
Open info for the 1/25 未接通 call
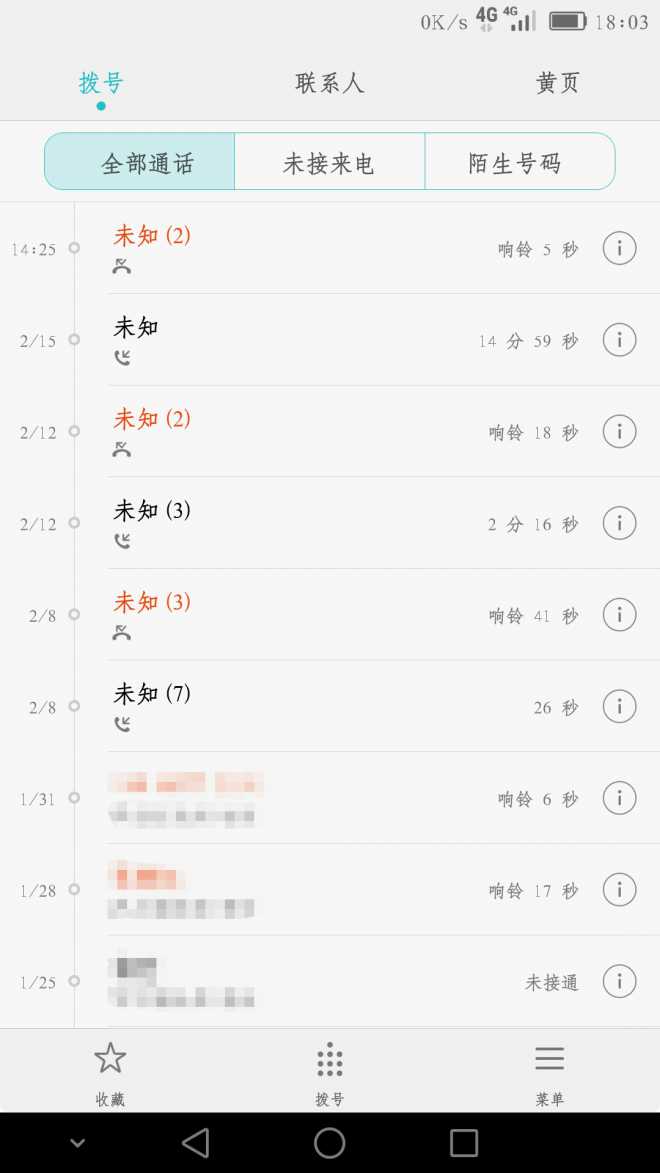[x=619, y=981]
